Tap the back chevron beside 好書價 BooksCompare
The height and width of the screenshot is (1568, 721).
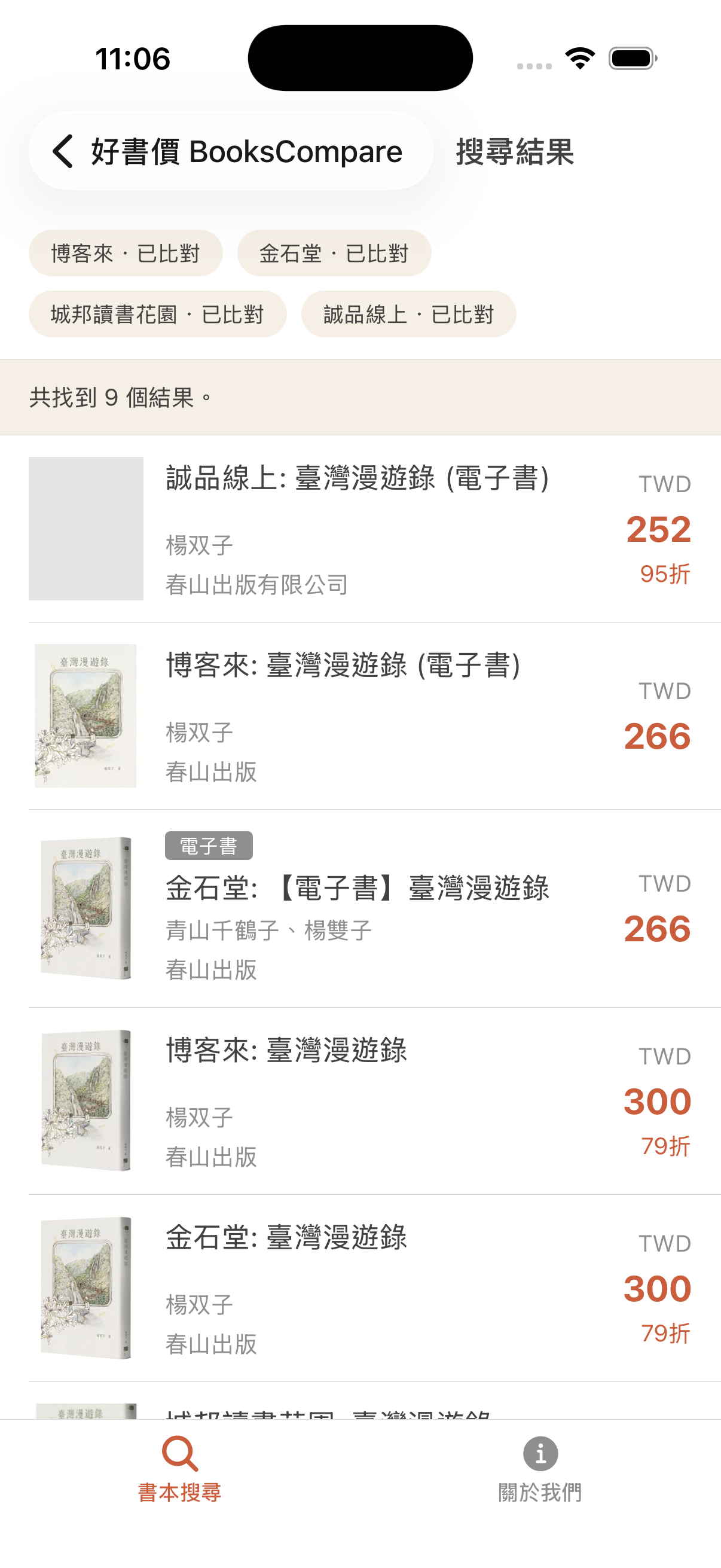(x=63, y=152)
